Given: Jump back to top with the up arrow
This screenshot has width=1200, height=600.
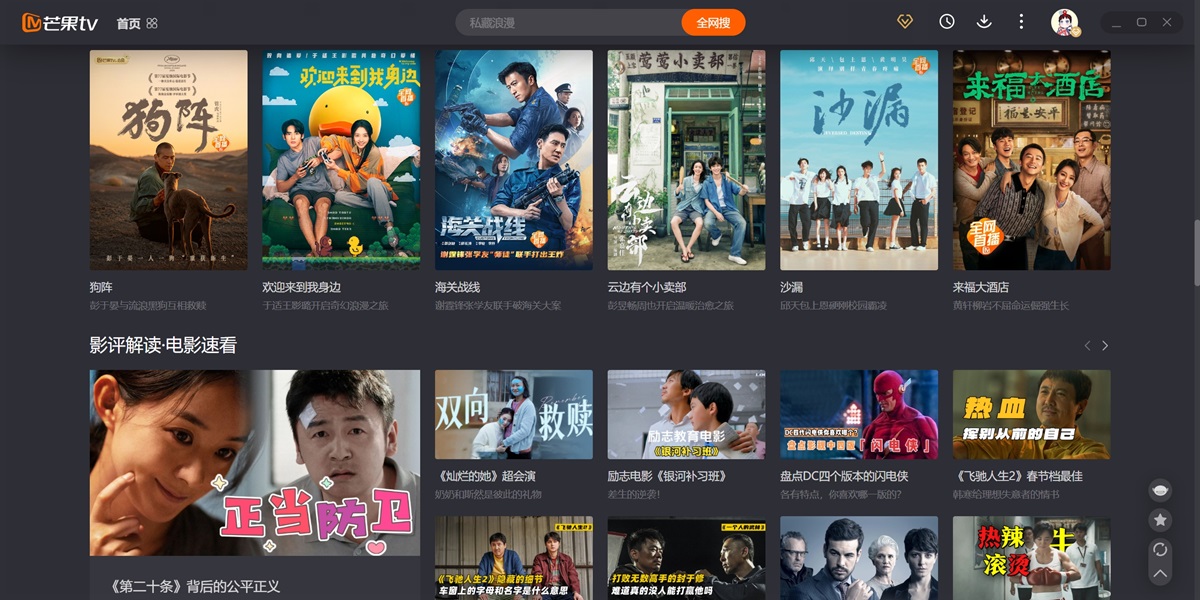Looking at the screenshot, I should point(1160,575).
